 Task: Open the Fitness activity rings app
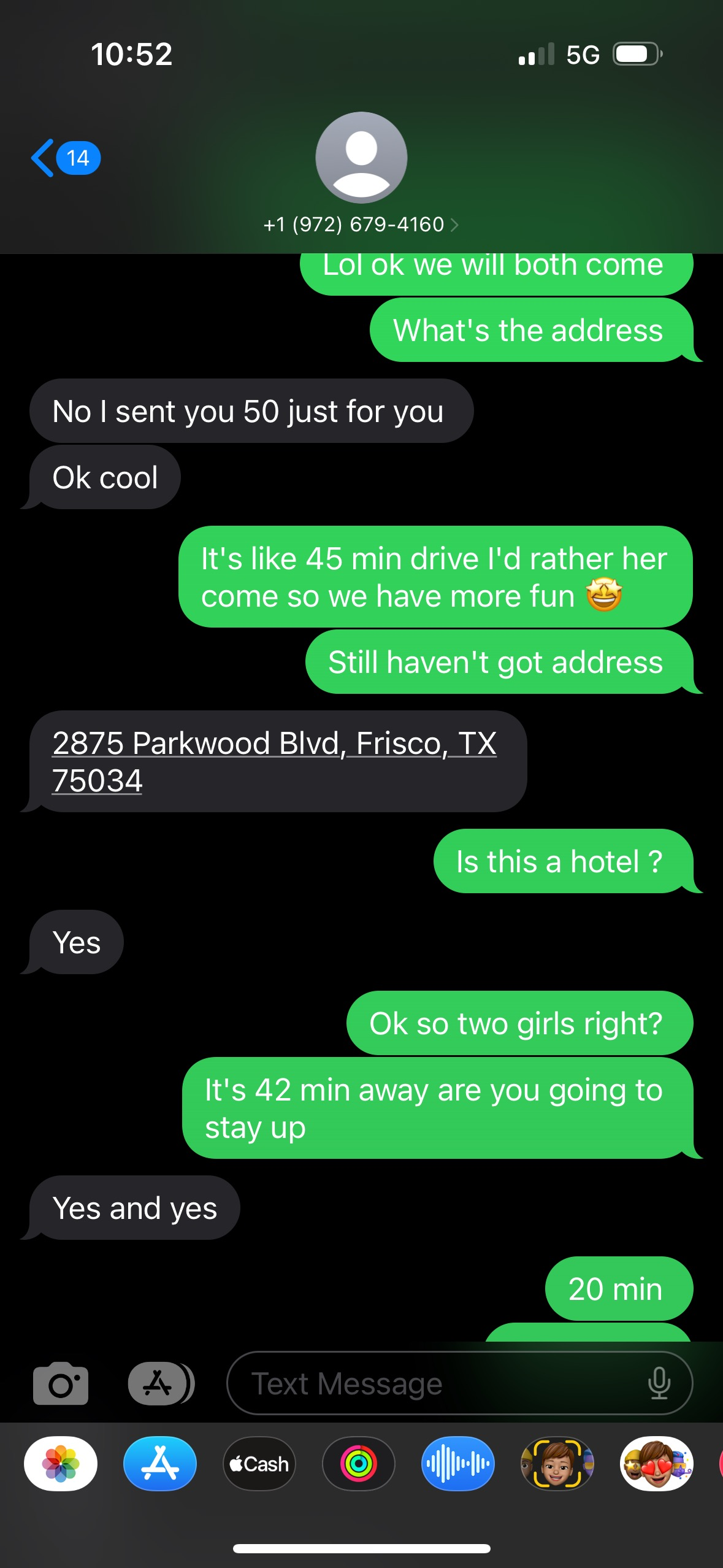[359, 1464]
